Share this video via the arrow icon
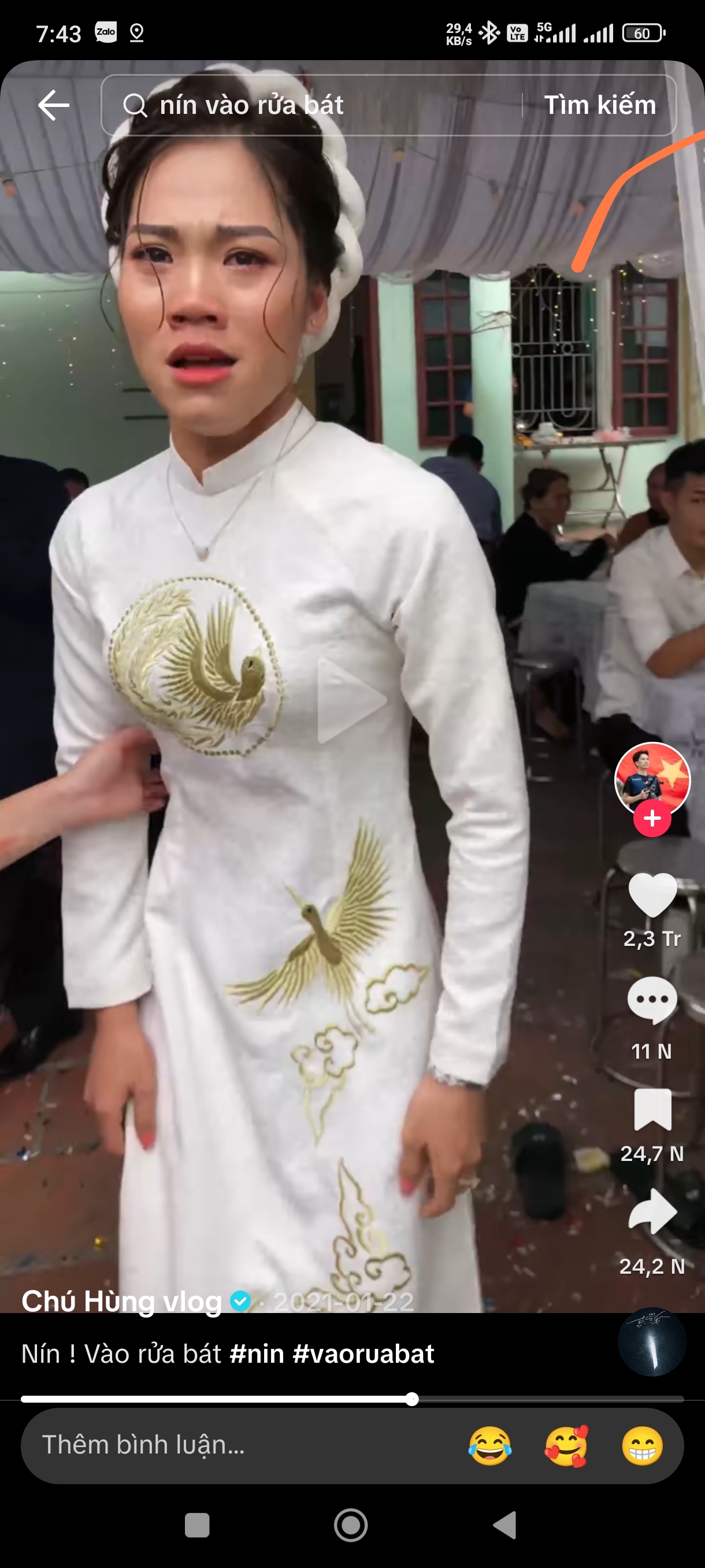 [x=652, y=1211]
